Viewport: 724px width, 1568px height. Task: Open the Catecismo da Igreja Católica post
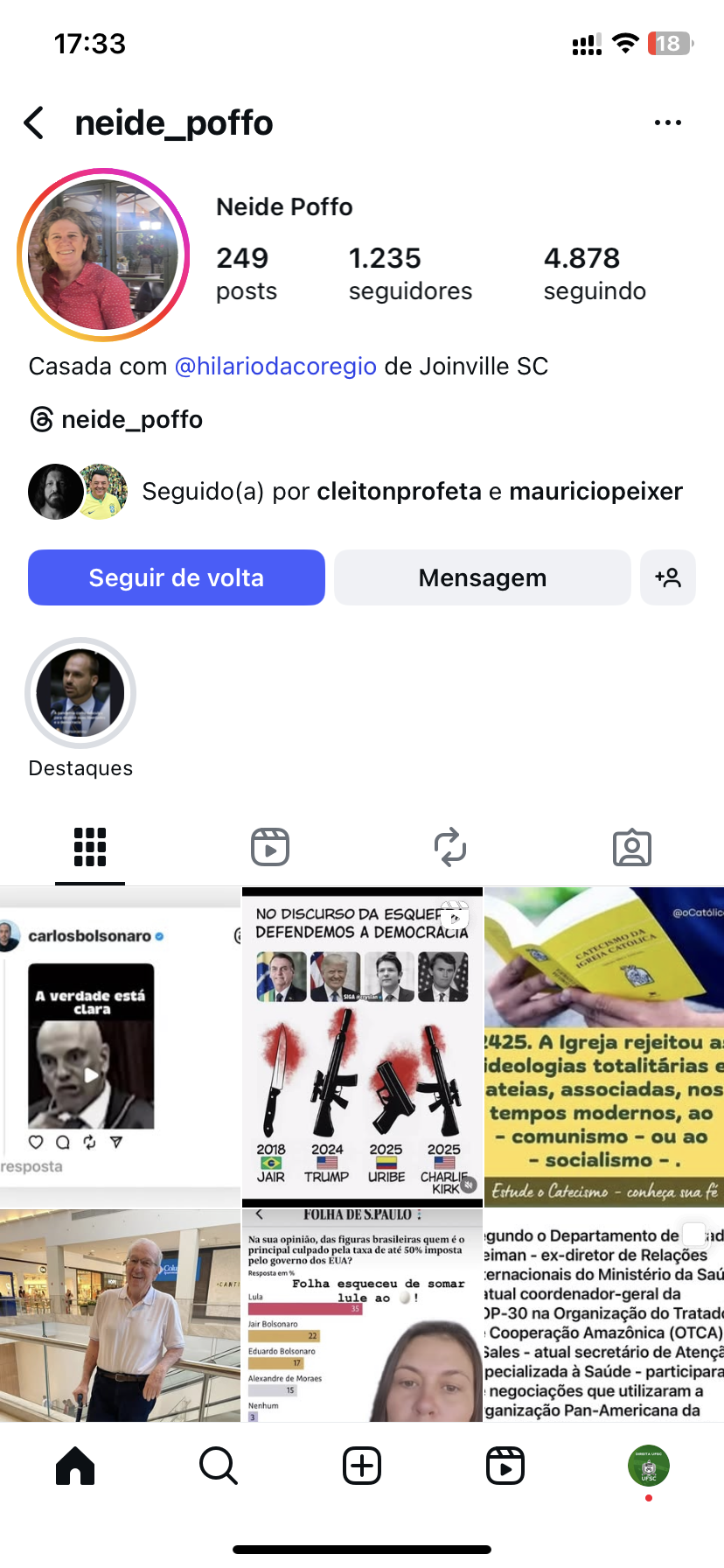pos(604,1046)
